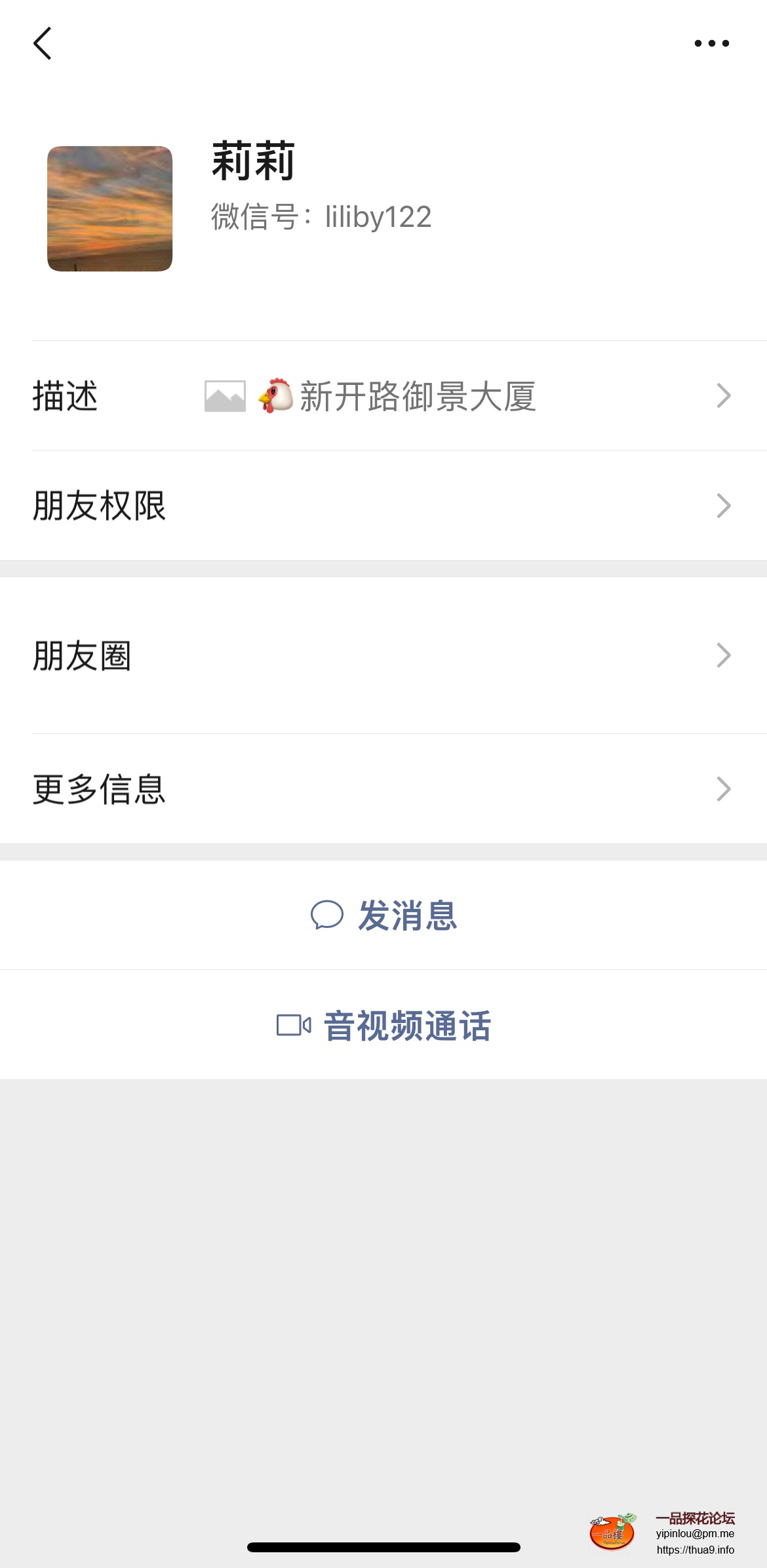This screenshot has width=767, height=1568.
Task: Open the three-dot overflow menu
Action: (x=711, y=43)
